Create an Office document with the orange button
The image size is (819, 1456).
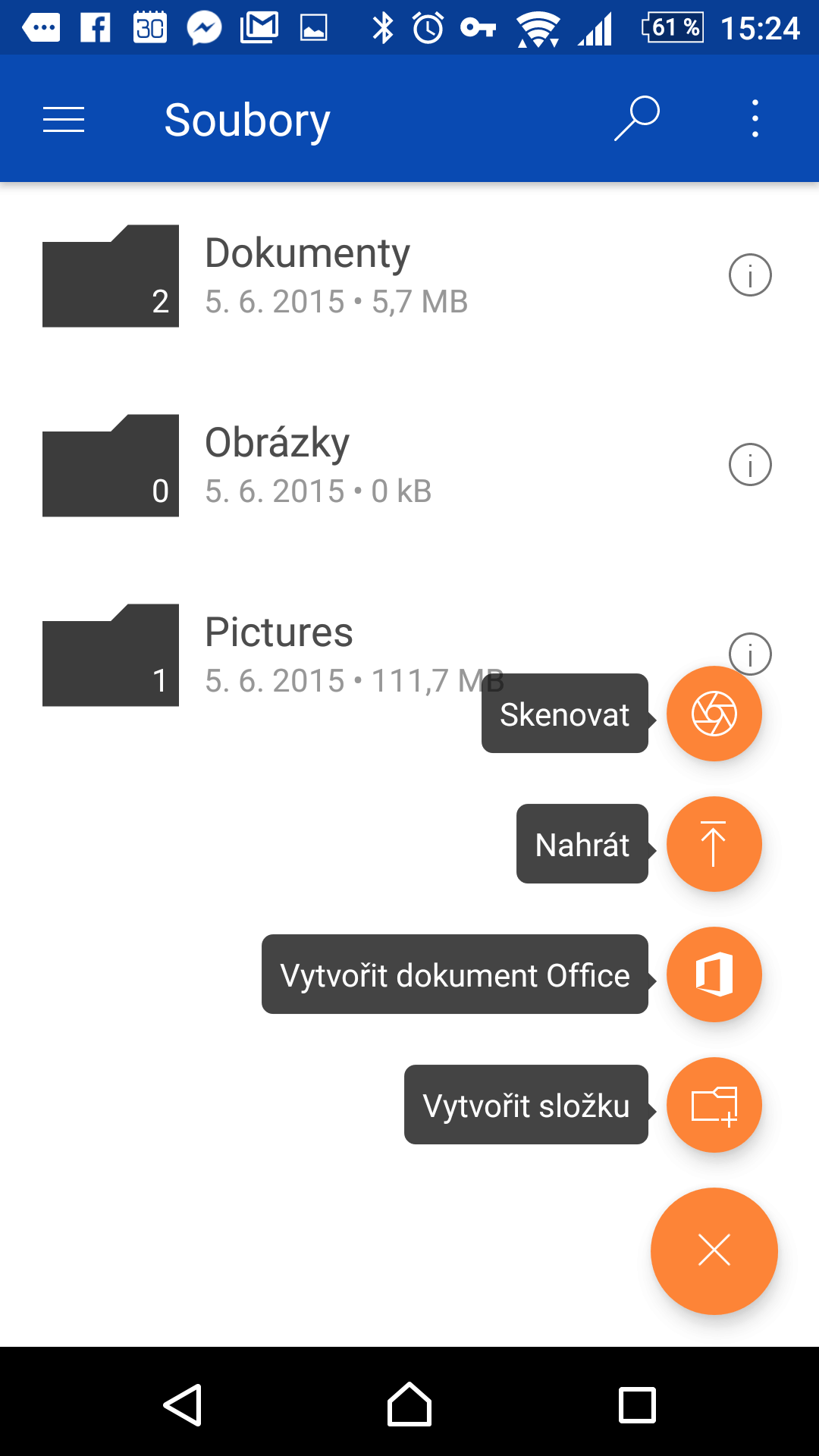[x=714, y=974]
